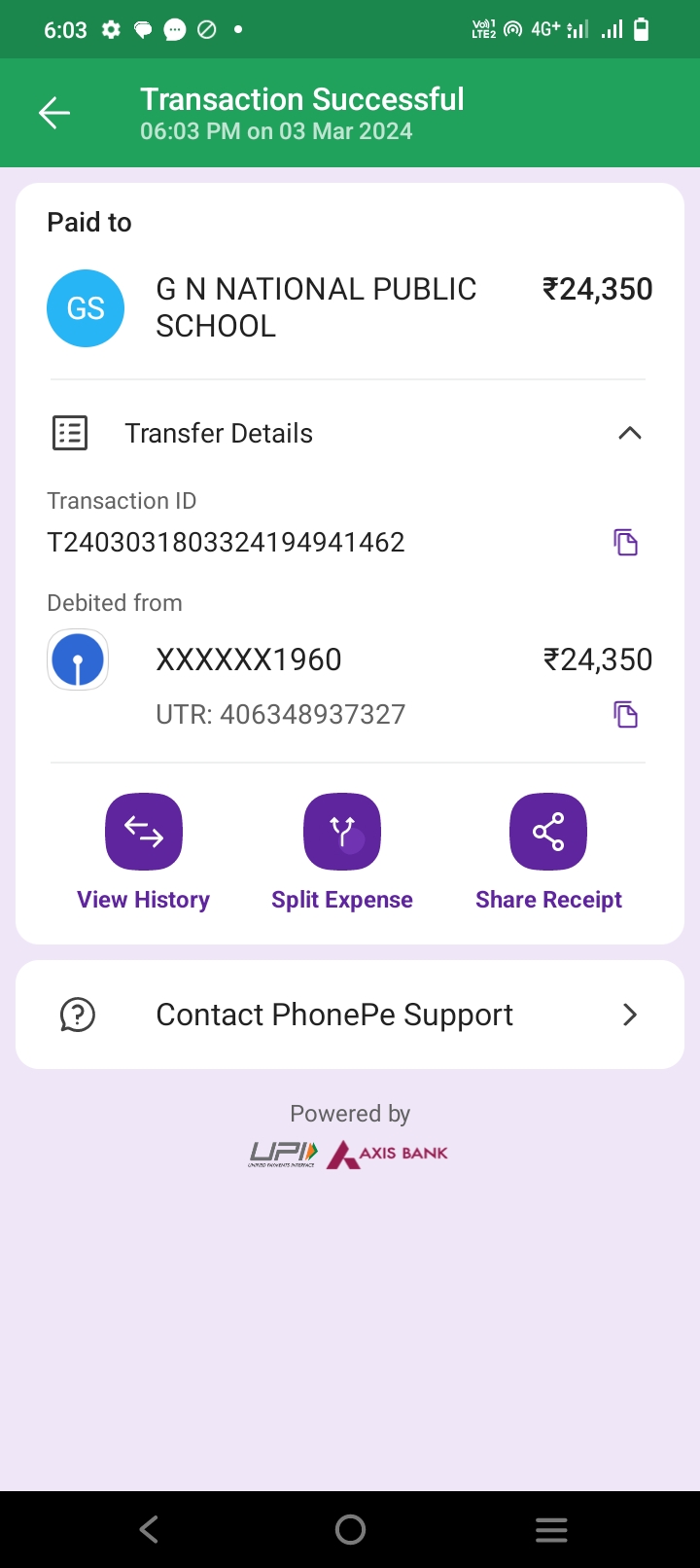Collapse the Transfer Details section

coord(630,433)
